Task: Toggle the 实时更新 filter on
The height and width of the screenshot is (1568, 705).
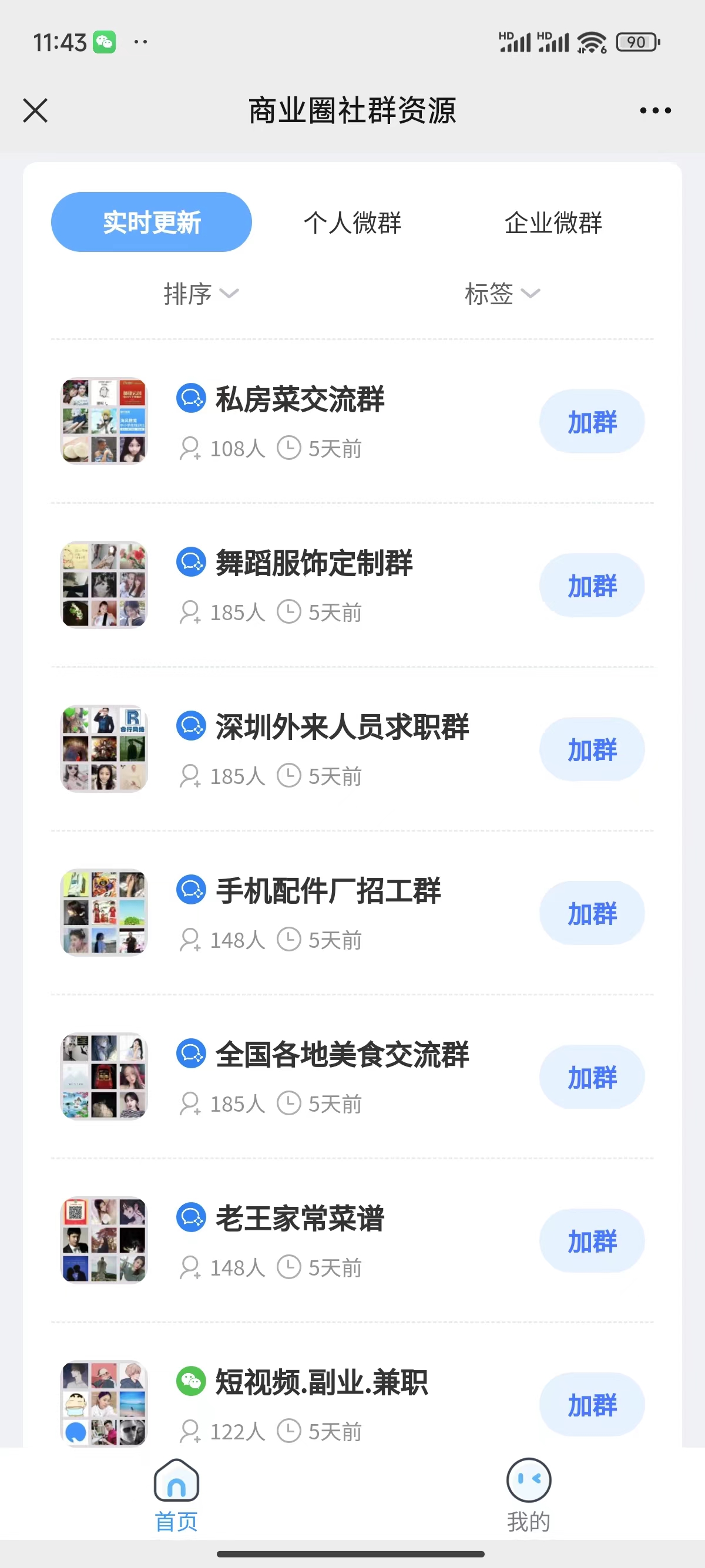Action: 152,221
